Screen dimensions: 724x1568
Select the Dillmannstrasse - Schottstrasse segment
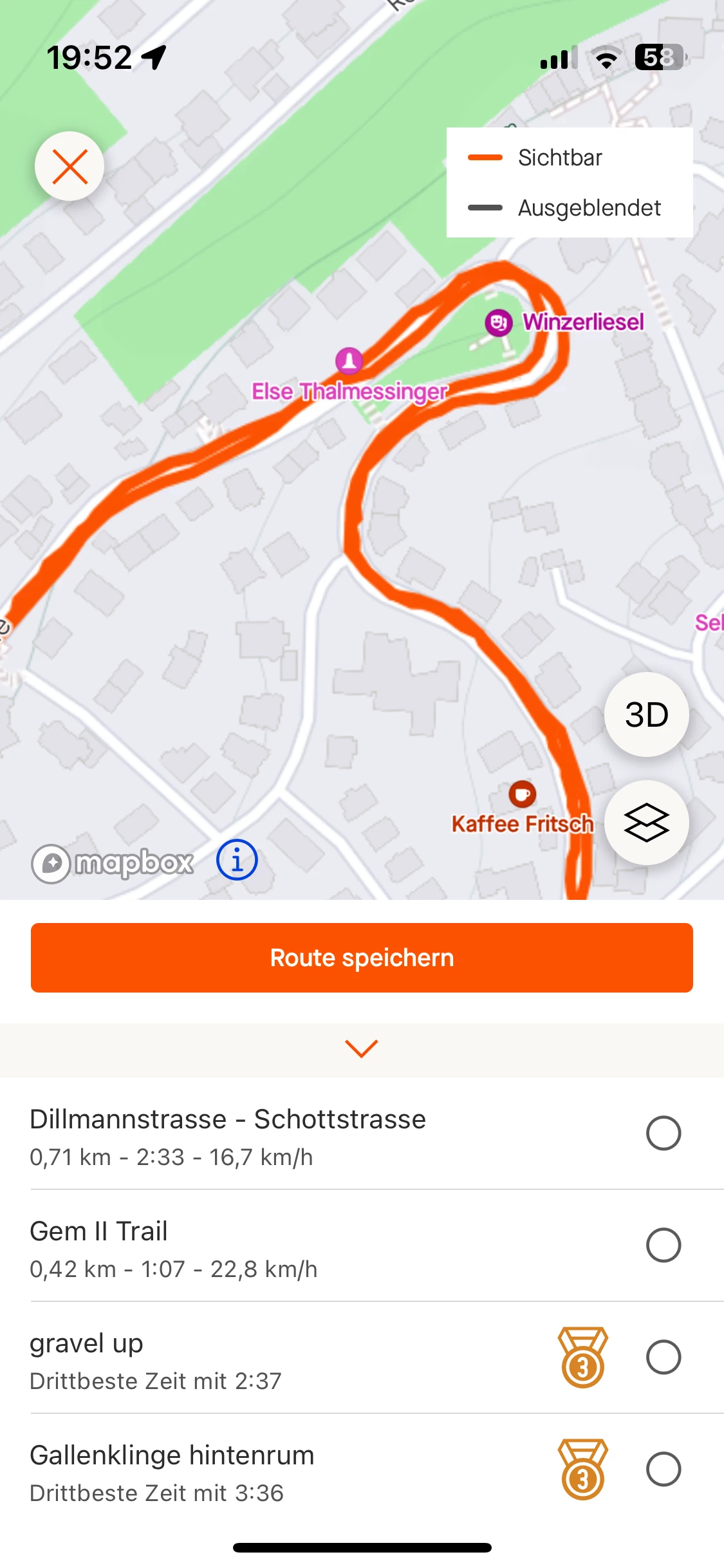click(x=663, y=1134)
